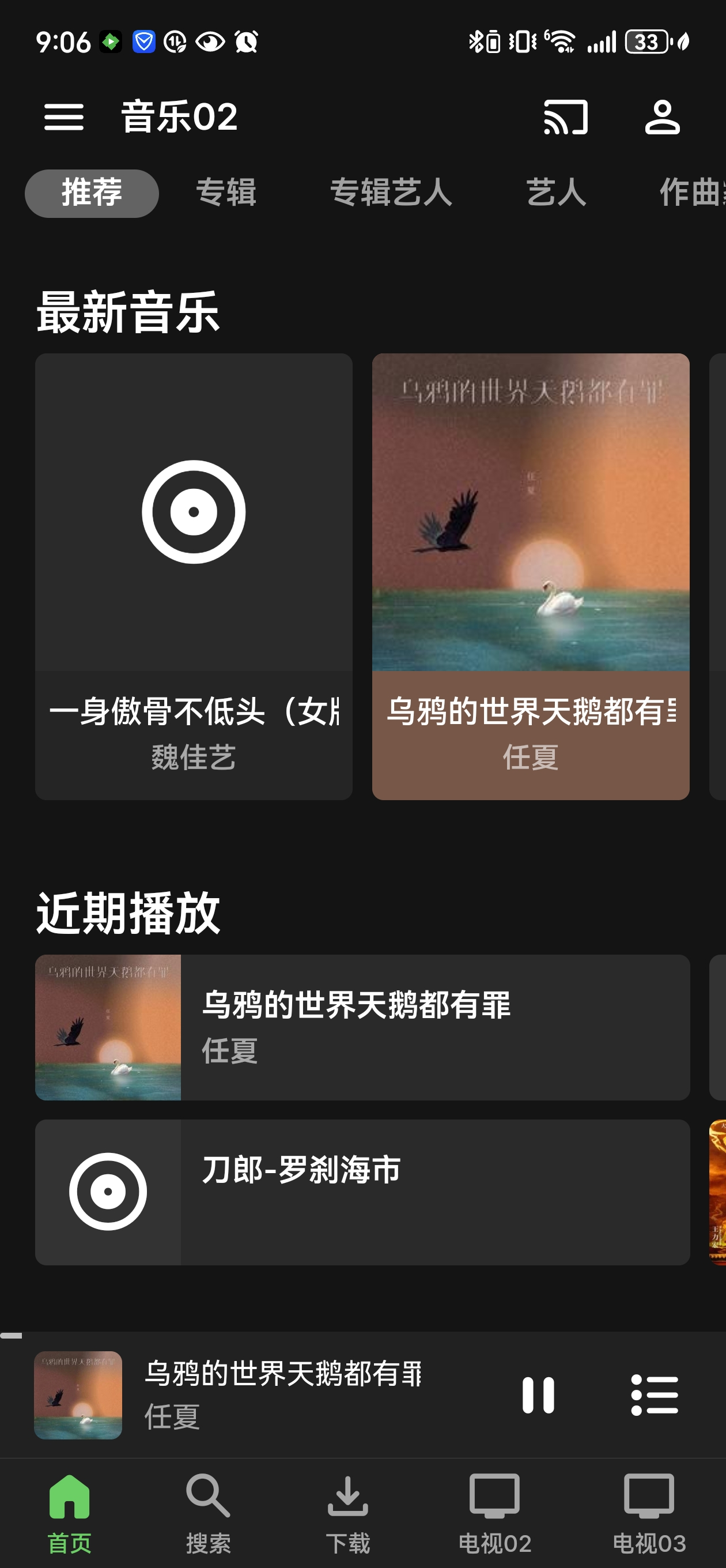Pause the currently playing song
This screenshot has height=1568, width=726.
[538, 1394]
